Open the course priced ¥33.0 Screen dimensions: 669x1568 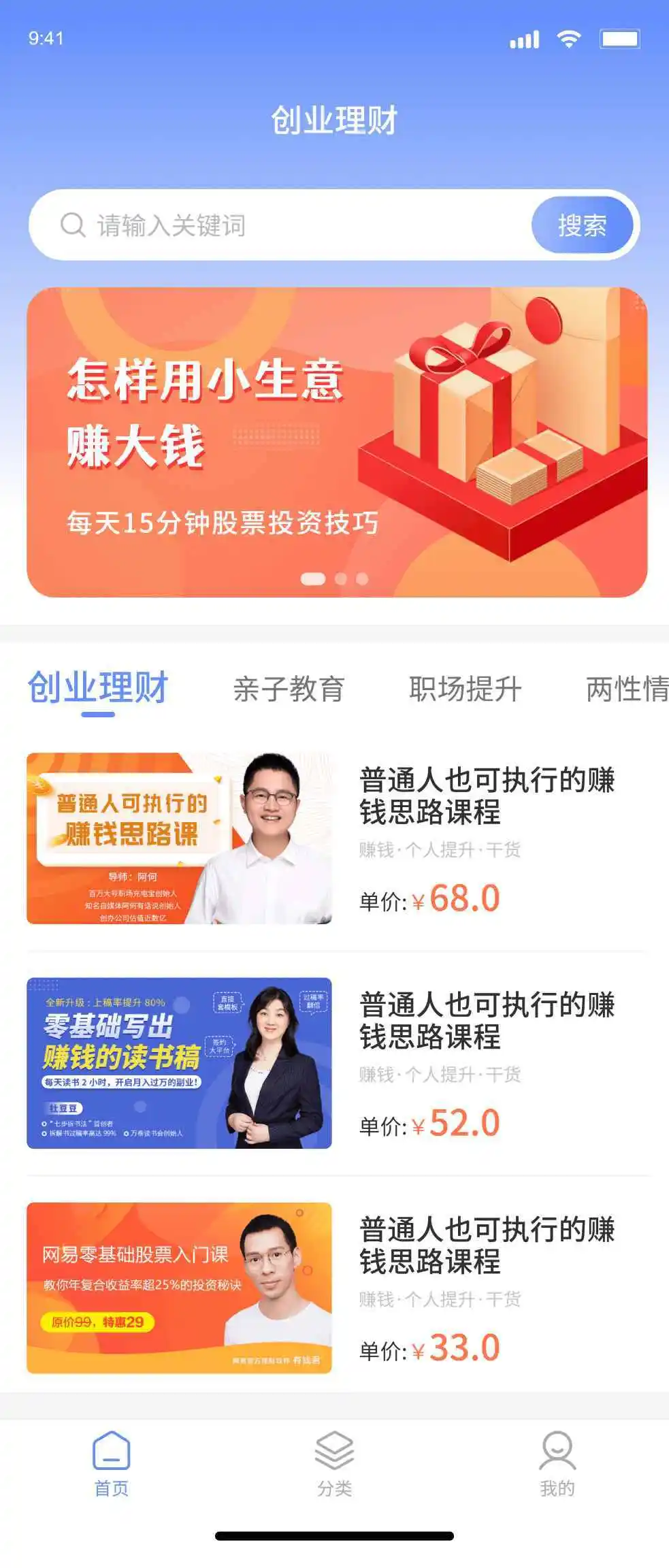coord(337,1288)
